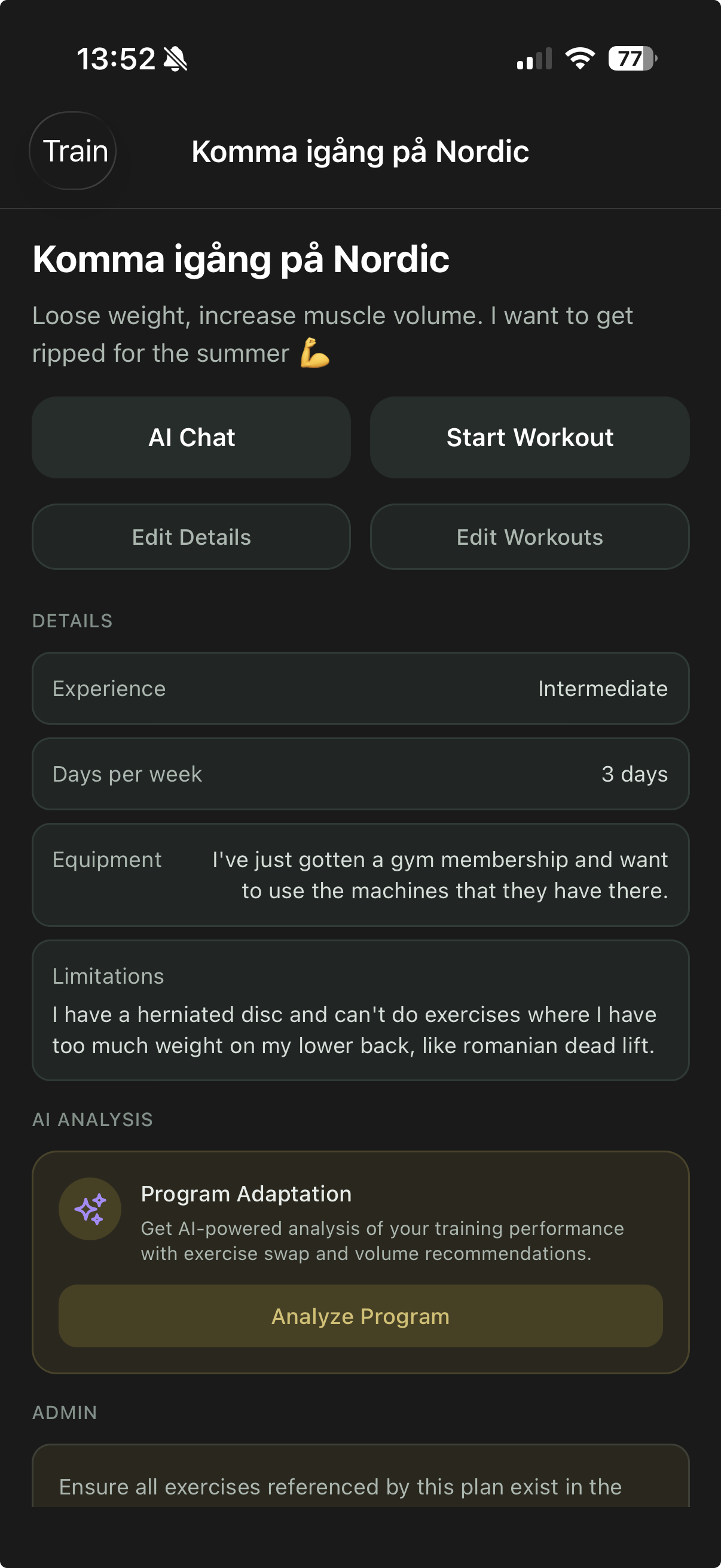Tap the Admin exercise sync notice

pyautogui.click(x=360, y=1487)
